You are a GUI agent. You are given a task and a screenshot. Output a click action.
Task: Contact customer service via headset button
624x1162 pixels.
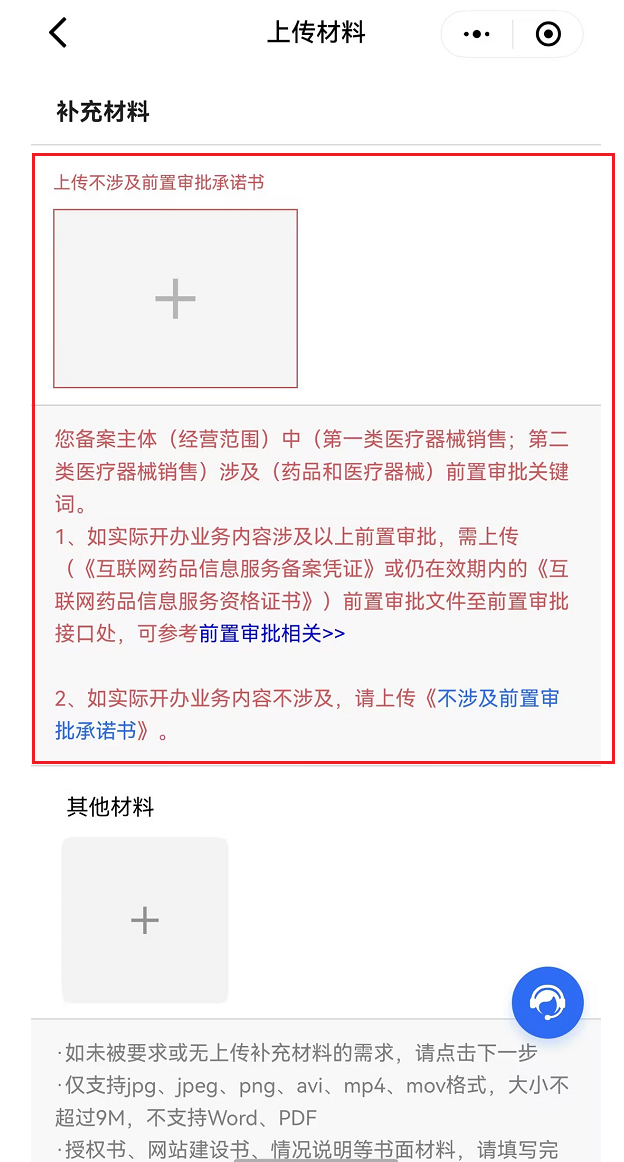pyautogui.click(x=547, y=1002)
